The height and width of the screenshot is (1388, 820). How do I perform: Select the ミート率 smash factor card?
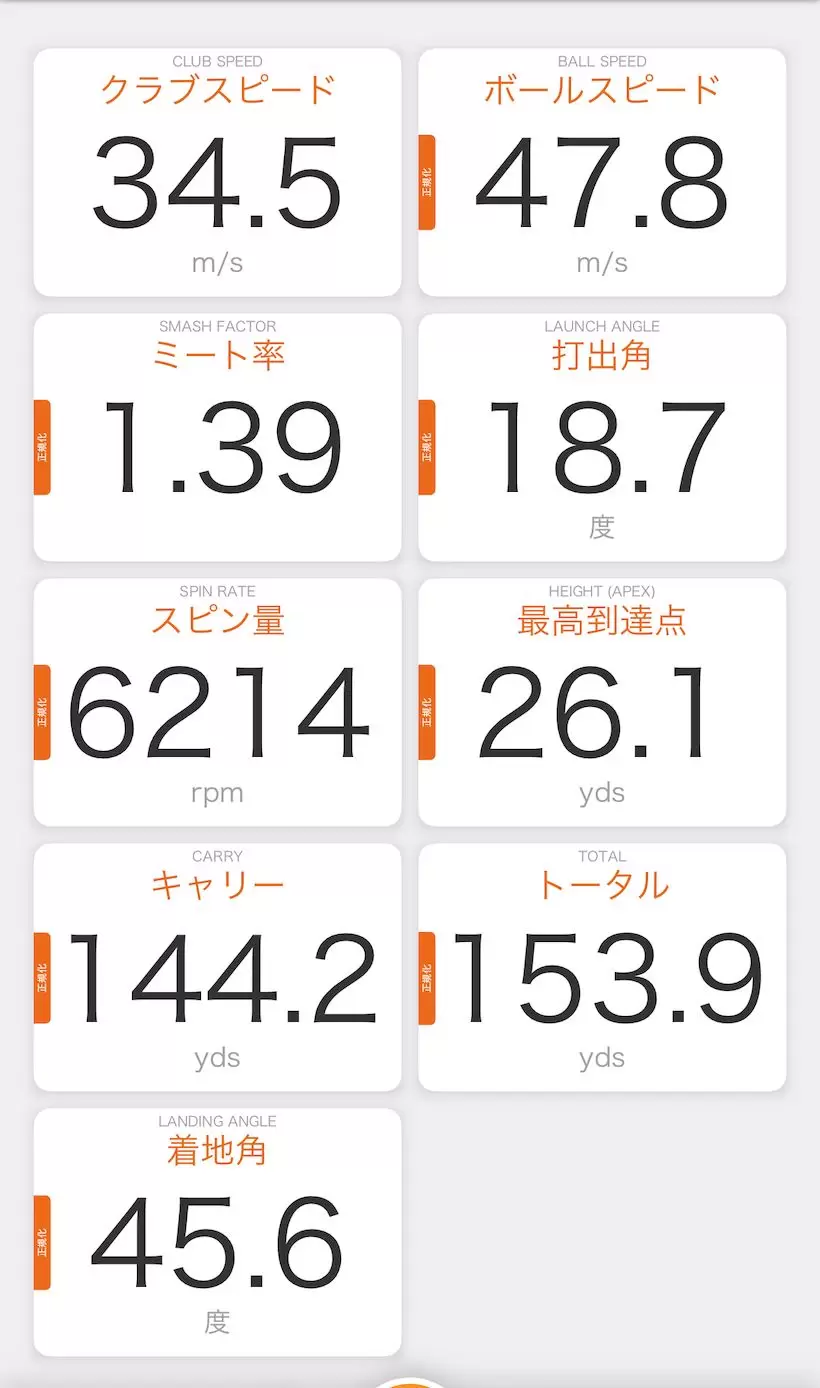point(217,437)
